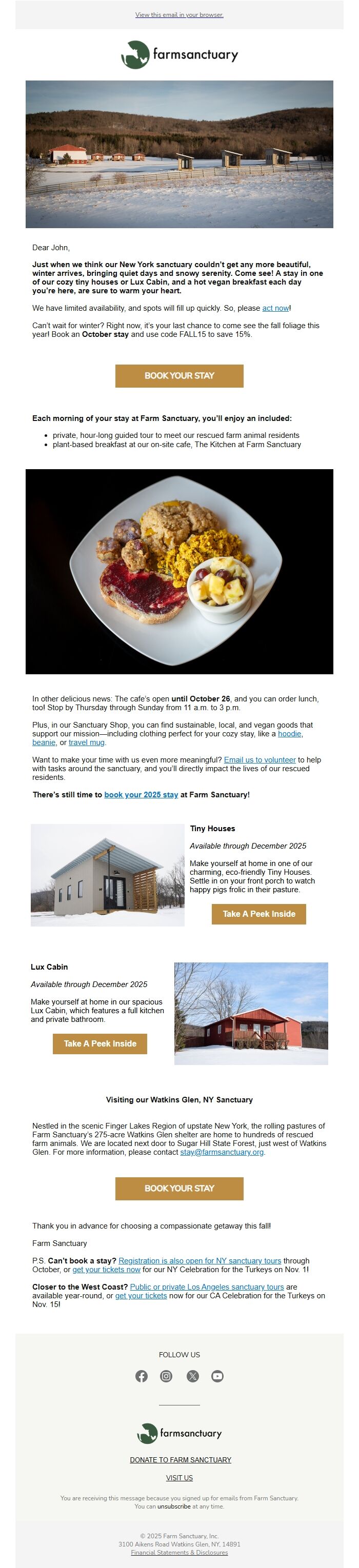Tap the BOOK YOUR STAY button above the breakfast photo
The height and width of the screenshot is (1568, 359).
(179, 375)
